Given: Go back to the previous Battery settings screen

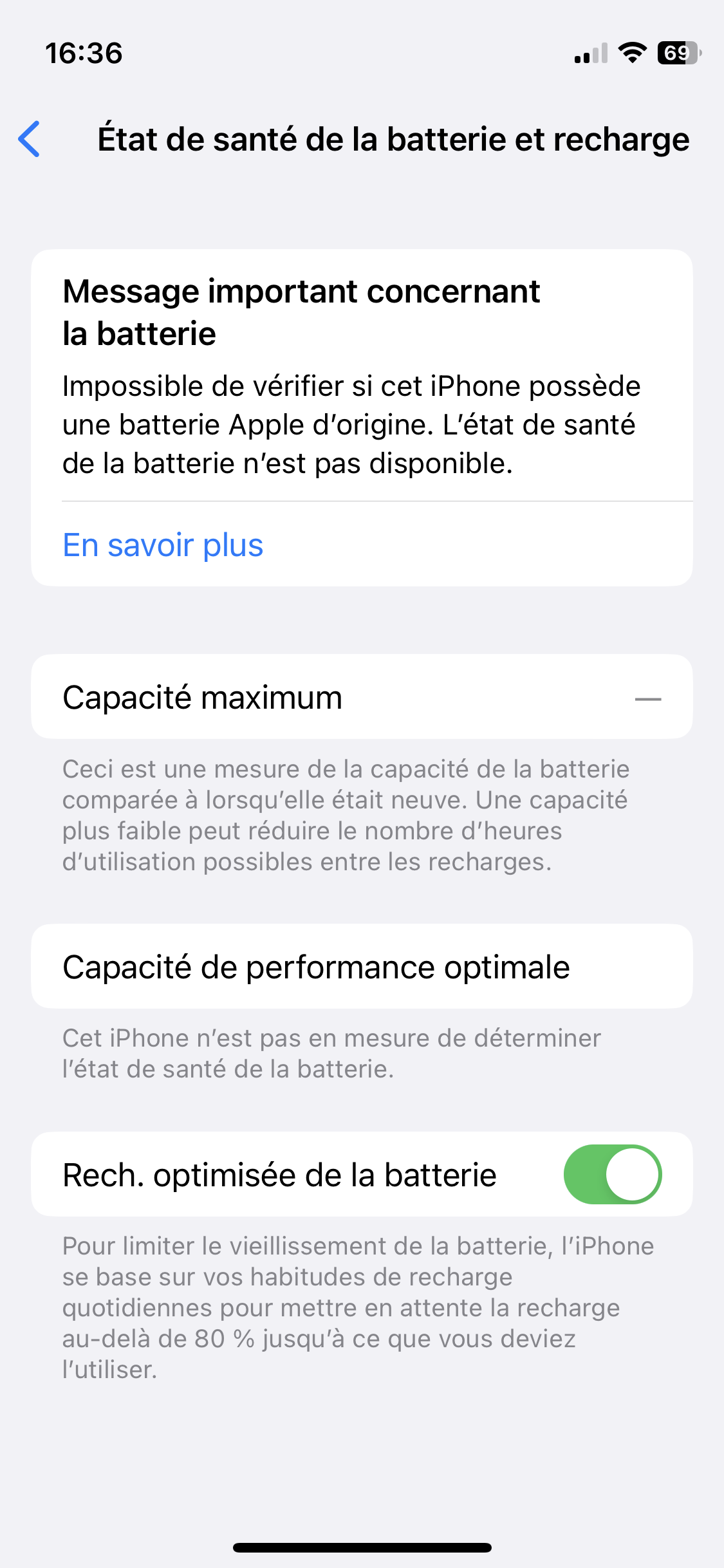Looking at the screenshot, I should [x=30, y=139].
